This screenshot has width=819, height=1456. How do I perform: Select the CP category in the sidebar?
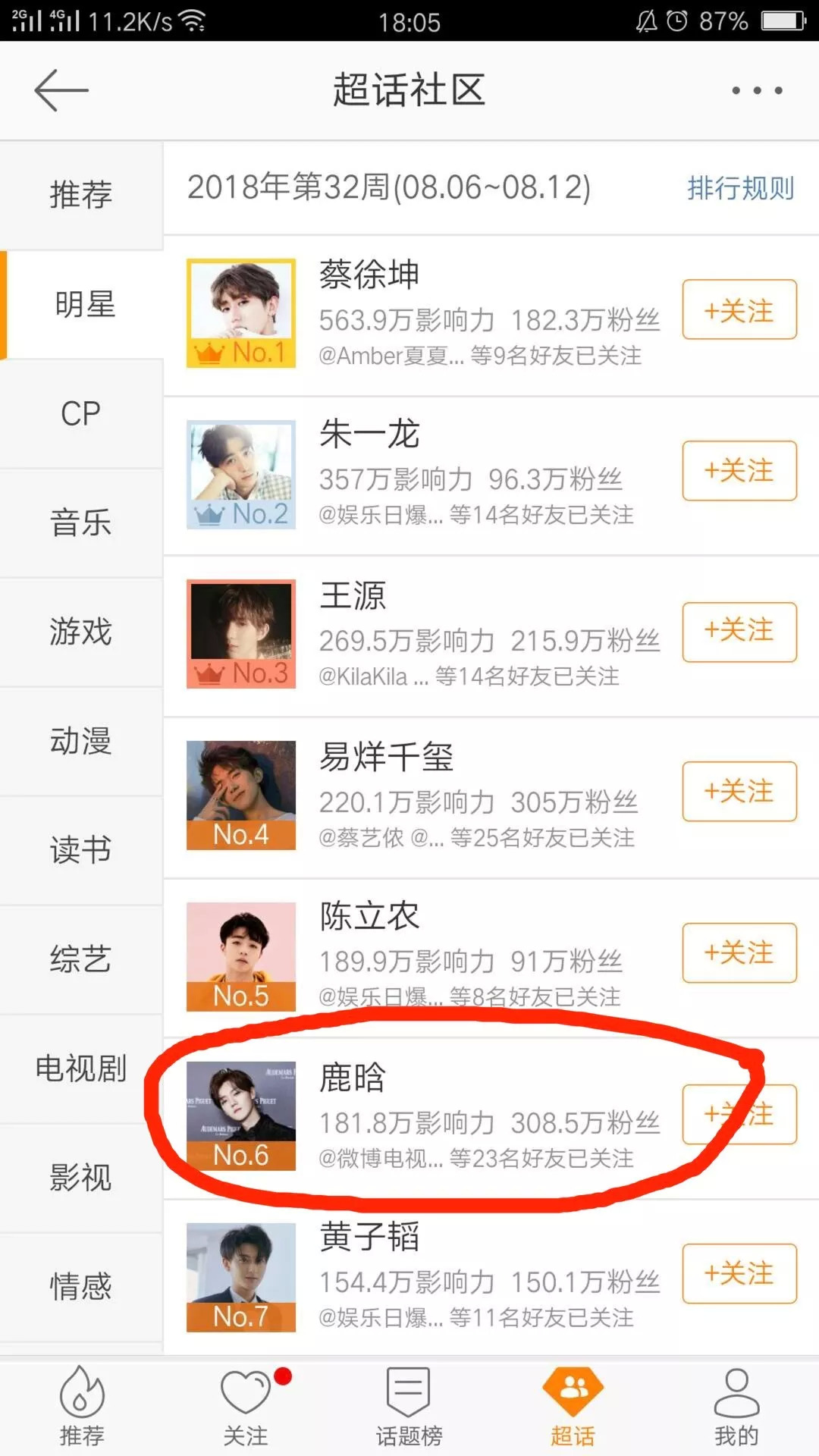point(81,414)
